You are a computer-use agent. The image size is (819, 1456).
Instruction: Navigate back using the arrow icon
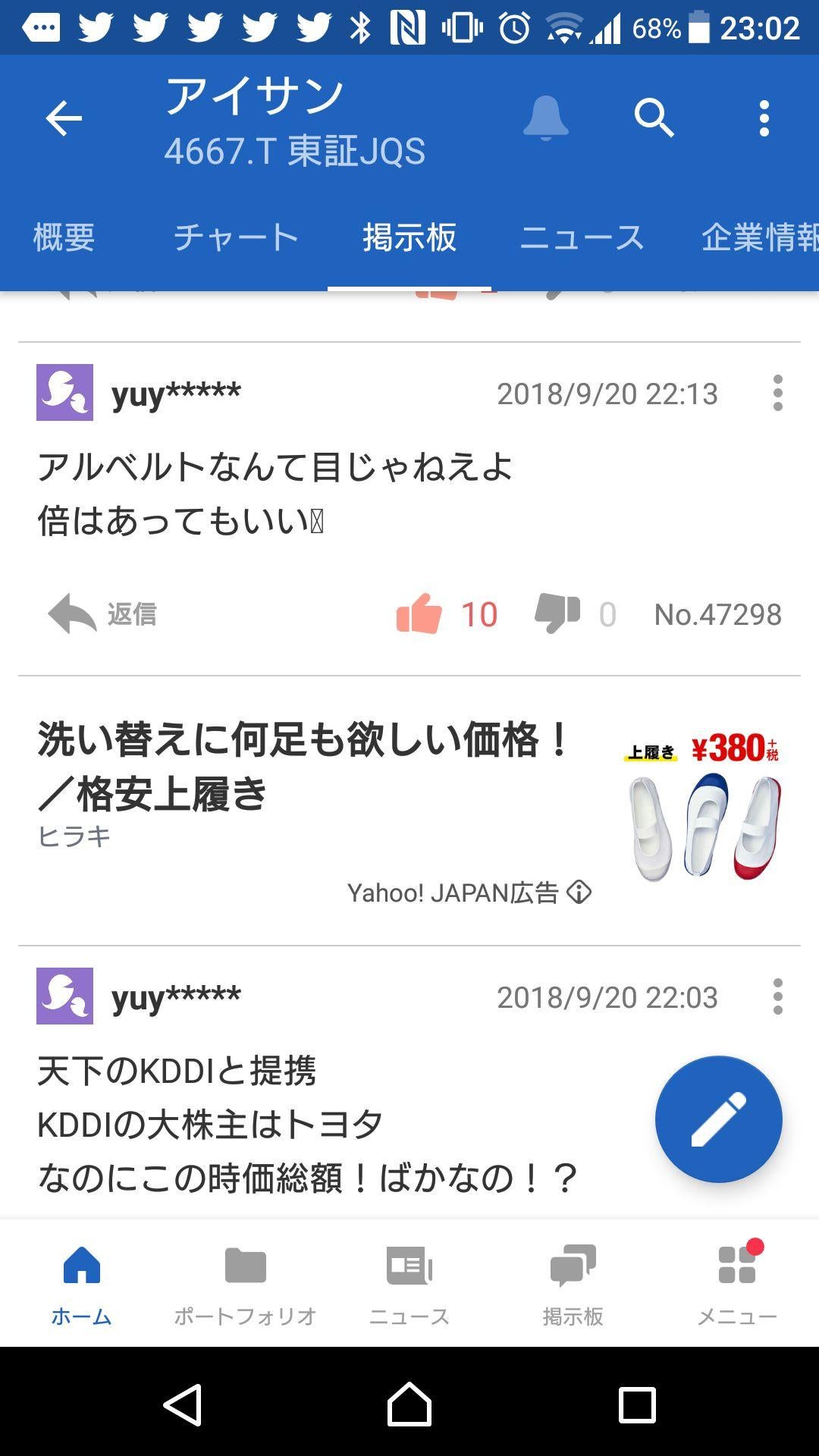64,118
